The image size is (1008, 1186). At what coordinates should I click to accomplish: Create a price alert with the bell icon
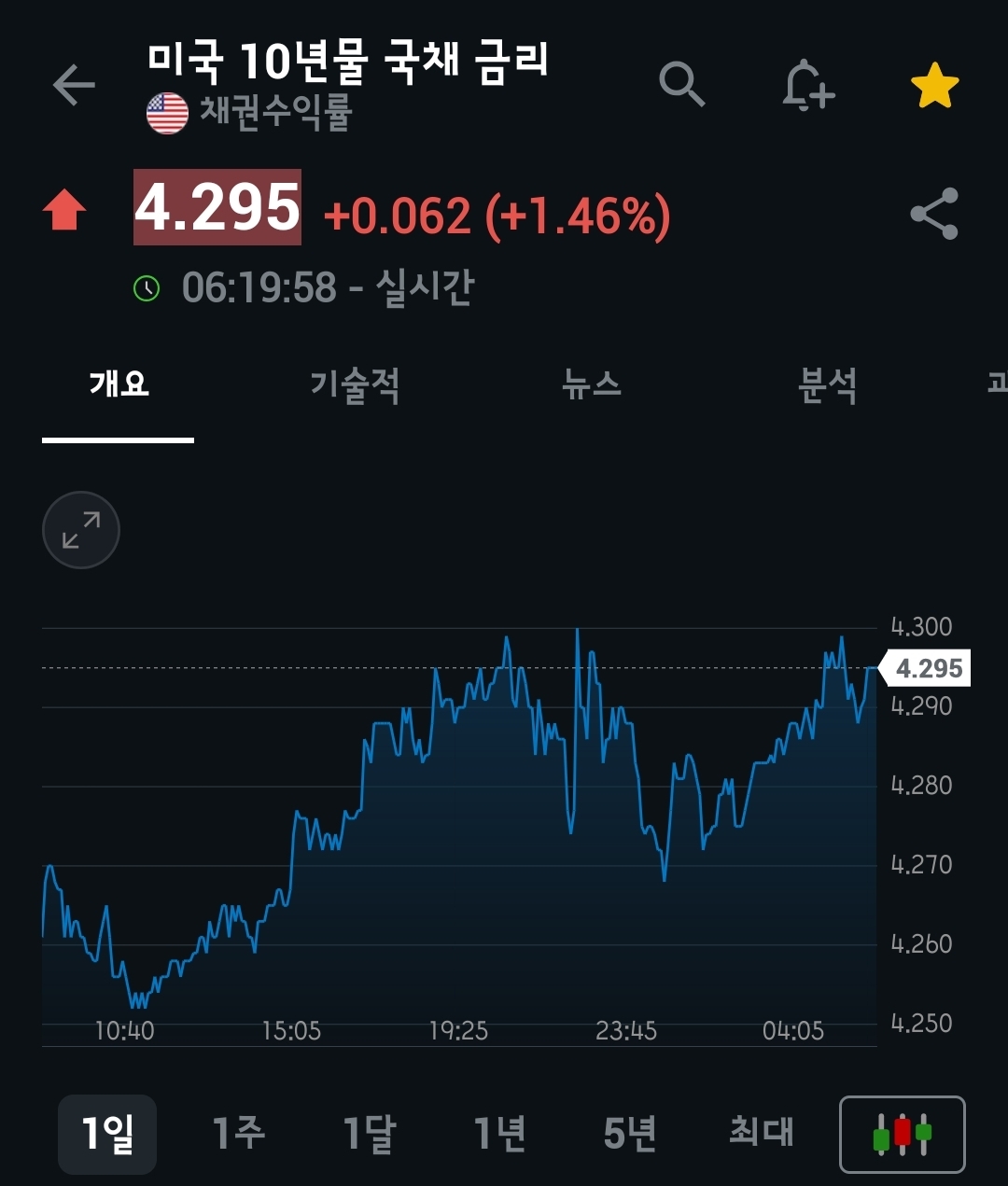tap(806, 87)
